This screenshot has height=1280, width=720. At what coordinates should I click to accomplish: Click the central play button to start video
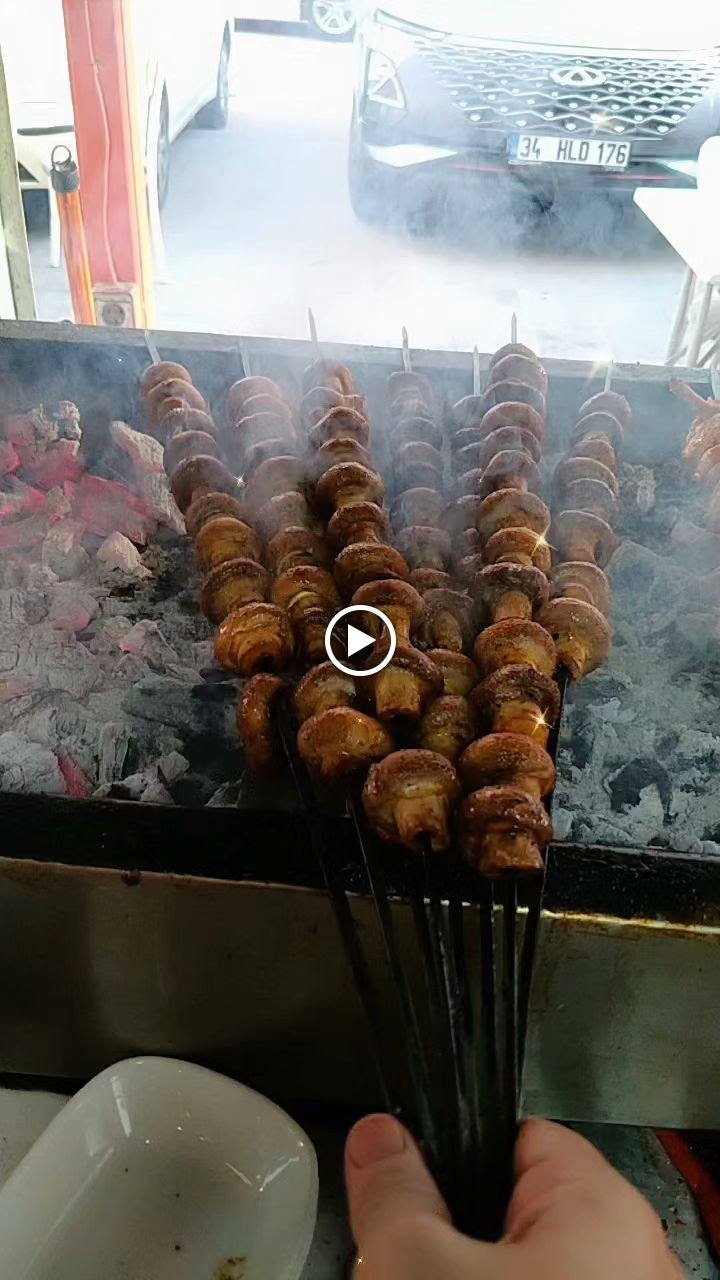(x=360, y=637)
